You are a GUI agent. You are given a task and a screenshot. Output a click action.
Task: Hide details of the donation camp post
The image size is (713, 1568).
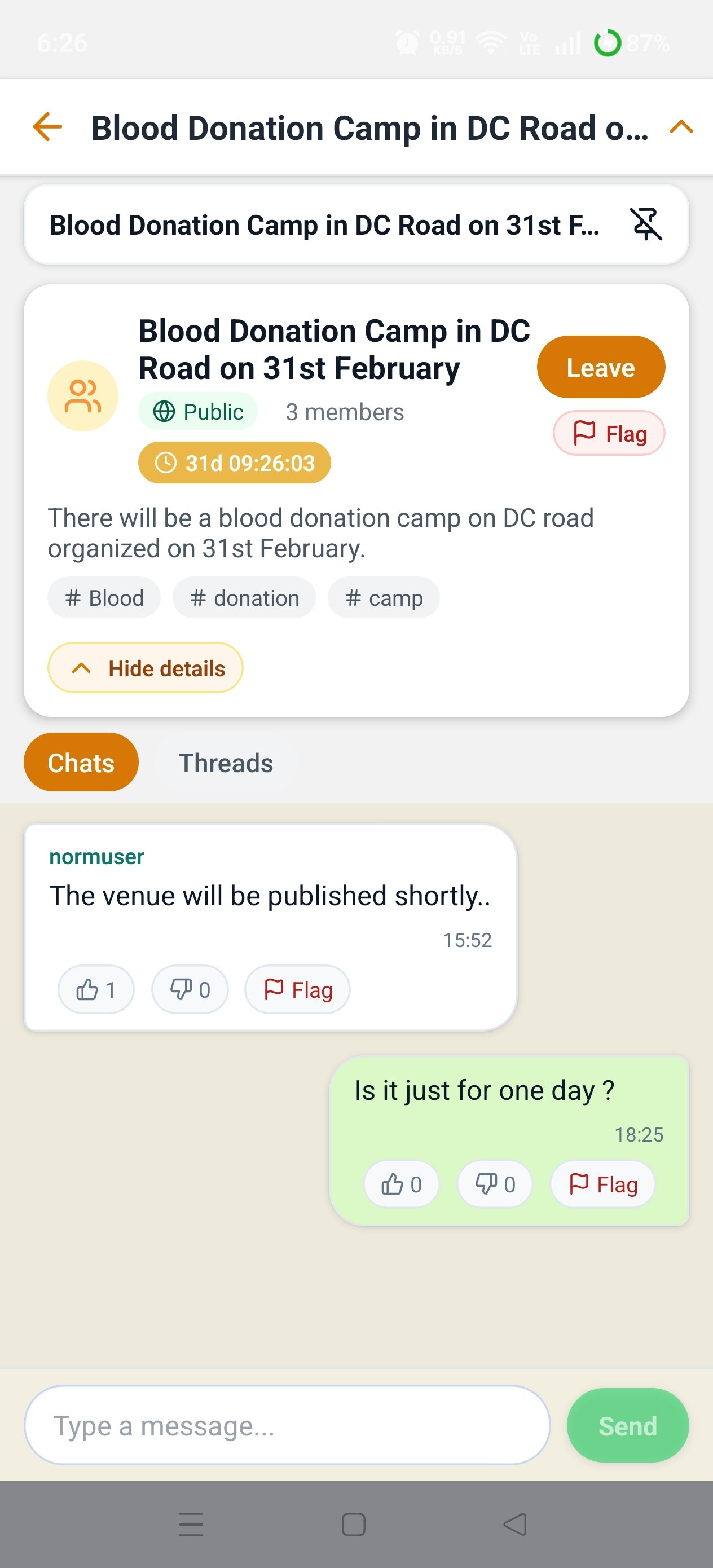[x=146, y=668]
